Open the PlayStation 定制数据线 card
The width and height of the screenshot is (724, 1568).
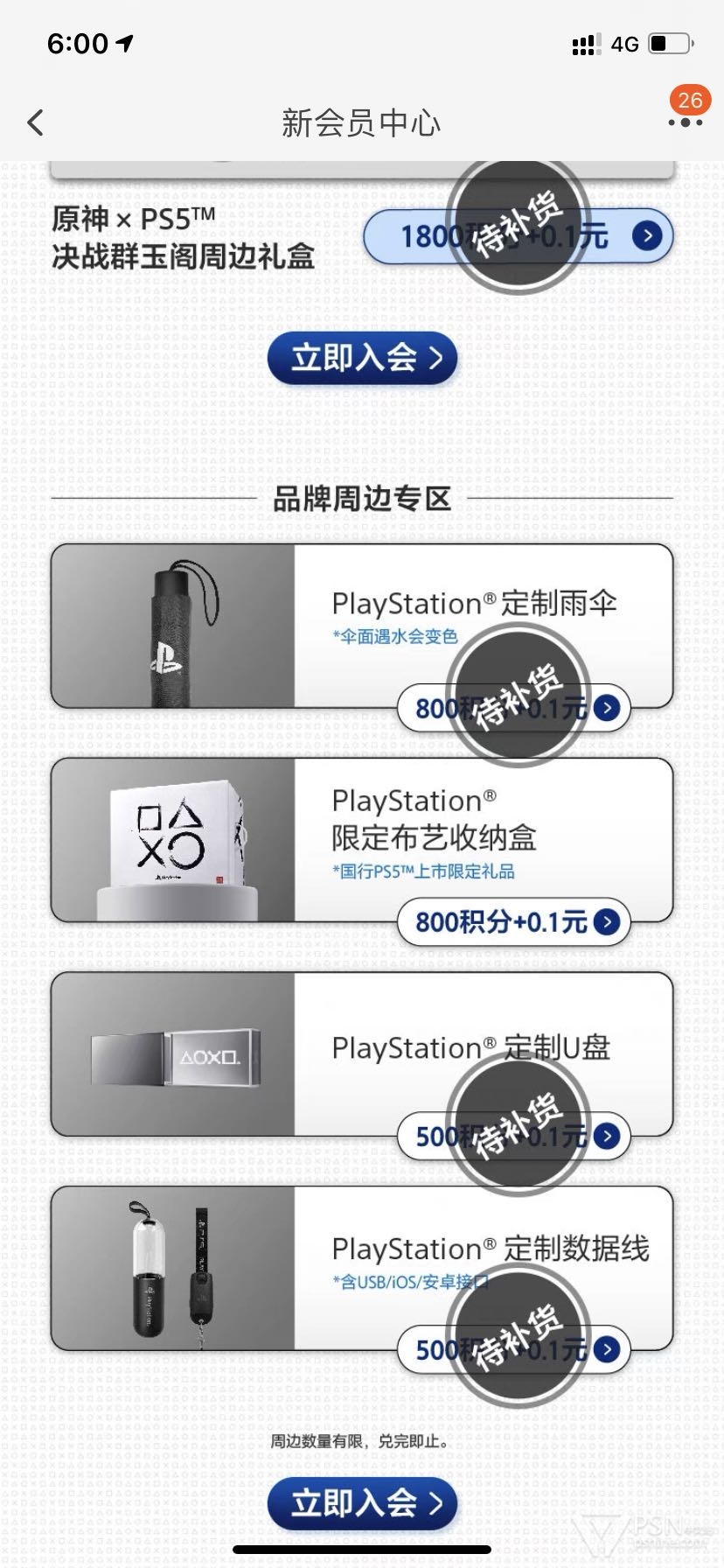(362, 1268)
